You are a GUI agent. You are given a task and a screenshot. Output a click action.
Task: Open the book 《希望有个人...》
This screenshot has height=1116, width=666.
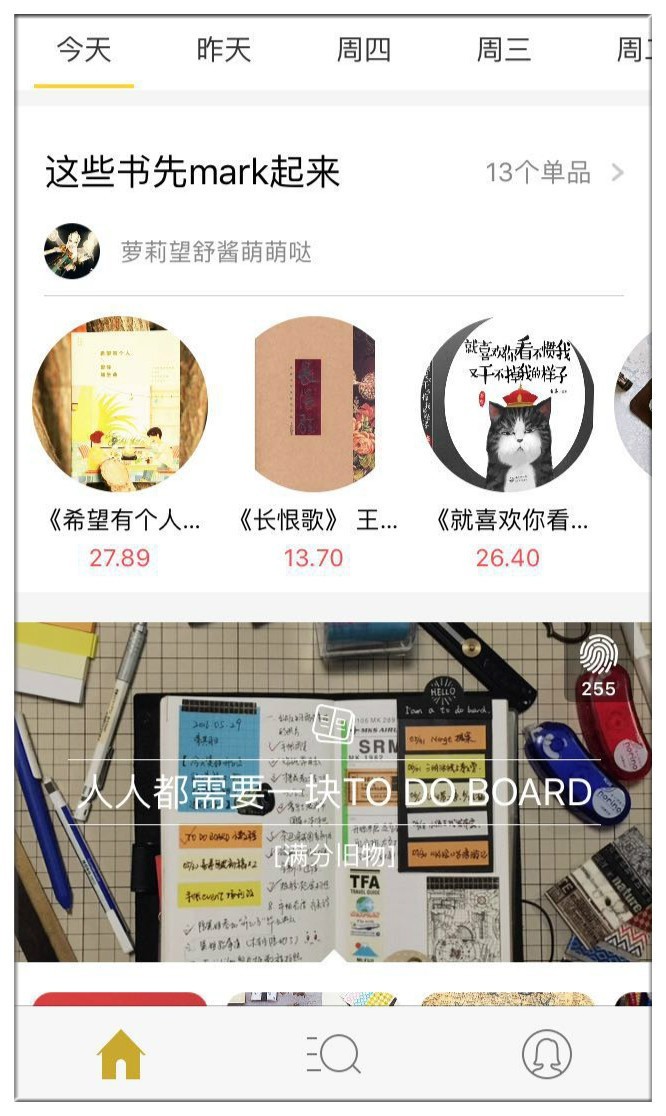pyautogui.click(x=120, y=404)
